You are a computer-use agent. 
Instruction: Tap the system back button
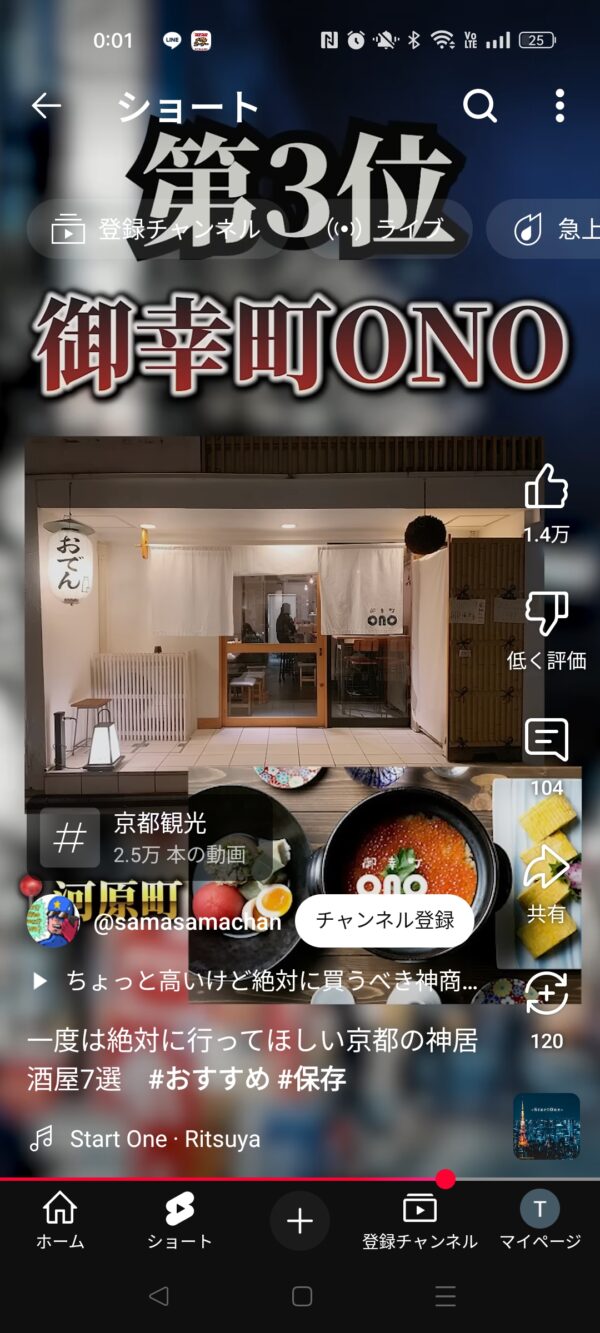coord(158,1296)
